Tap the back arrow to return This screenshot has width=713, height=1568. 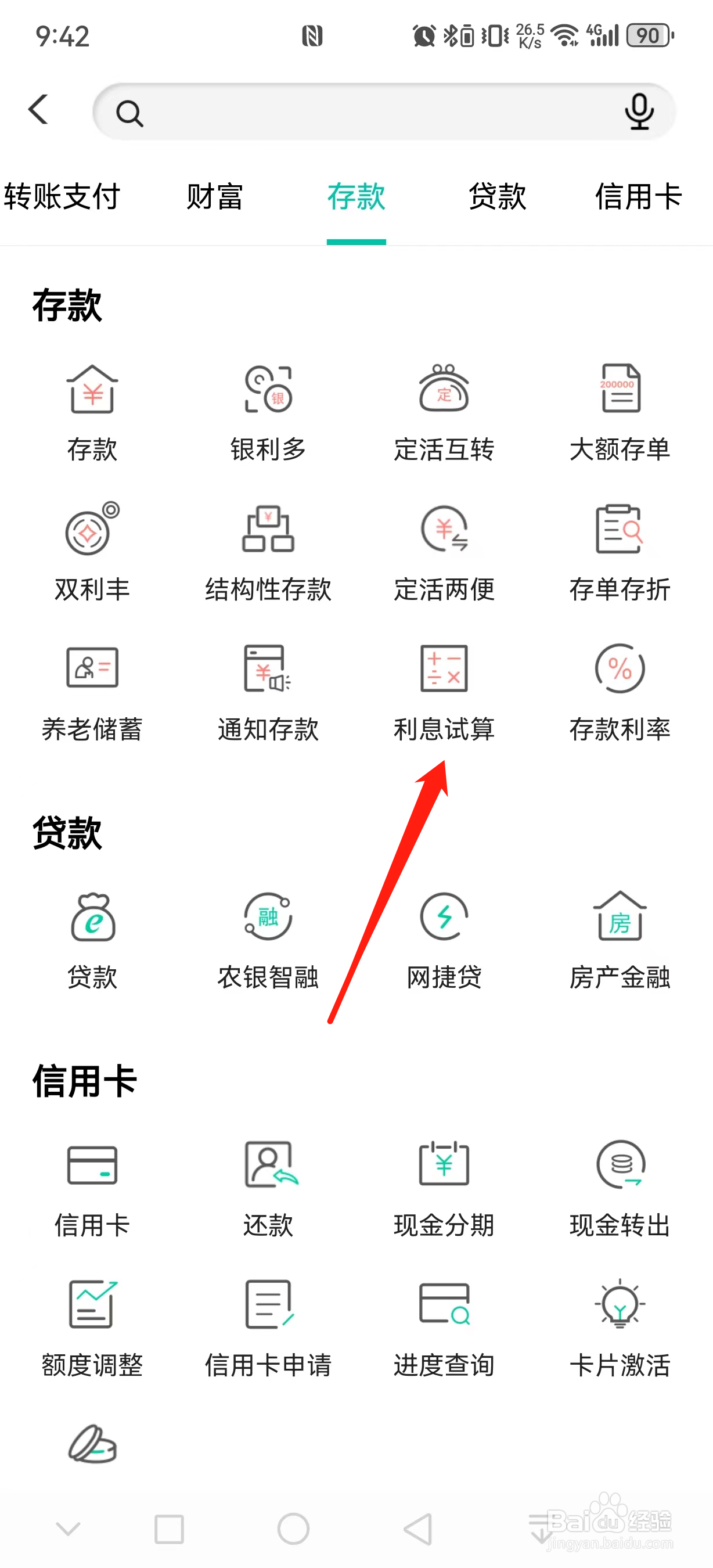pyautogui.click(x=38, y=111)
